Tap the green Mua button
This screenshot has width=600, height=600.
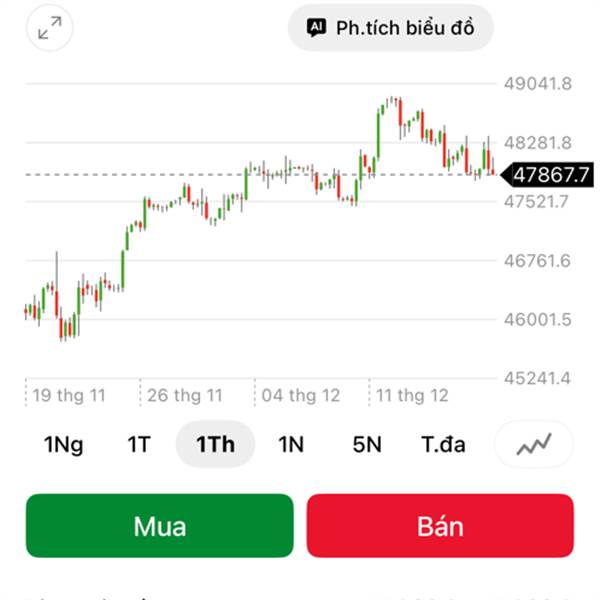click(x=160, y=526)
